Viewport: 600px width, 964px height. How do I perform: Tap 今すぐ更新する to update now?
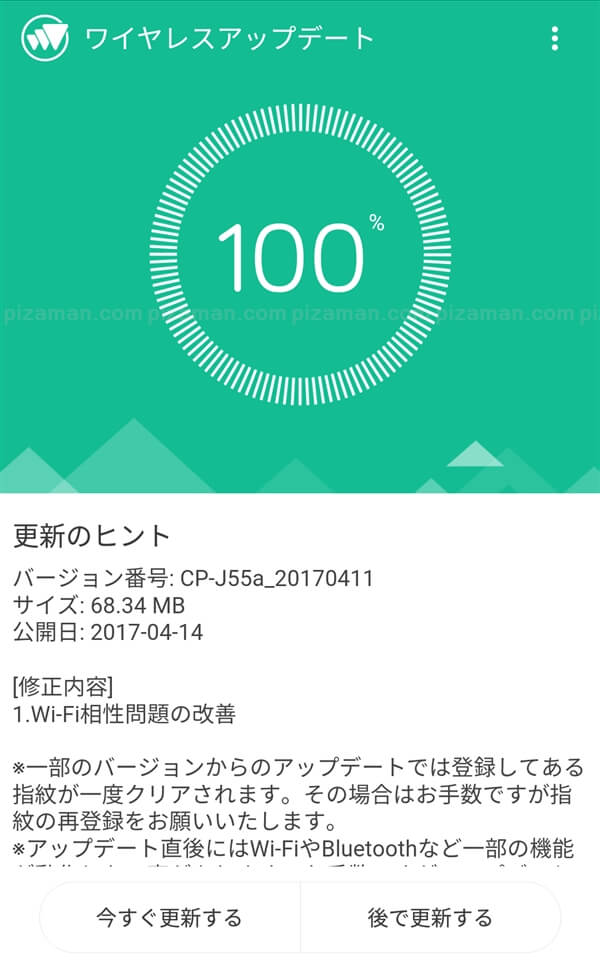(169, 917)
